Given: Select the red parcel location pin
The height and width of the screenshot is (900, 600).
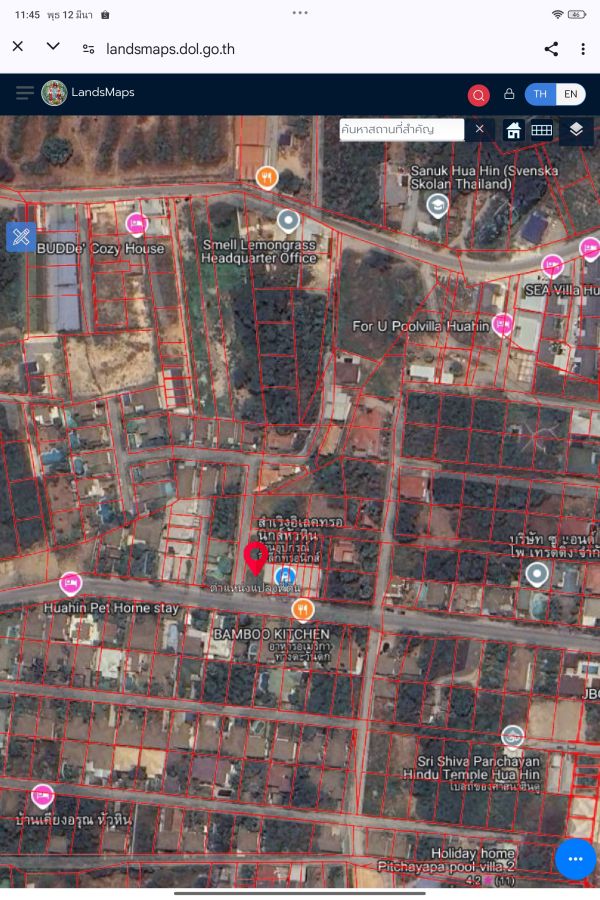Looking at the screenshot, I should point(255,558).
